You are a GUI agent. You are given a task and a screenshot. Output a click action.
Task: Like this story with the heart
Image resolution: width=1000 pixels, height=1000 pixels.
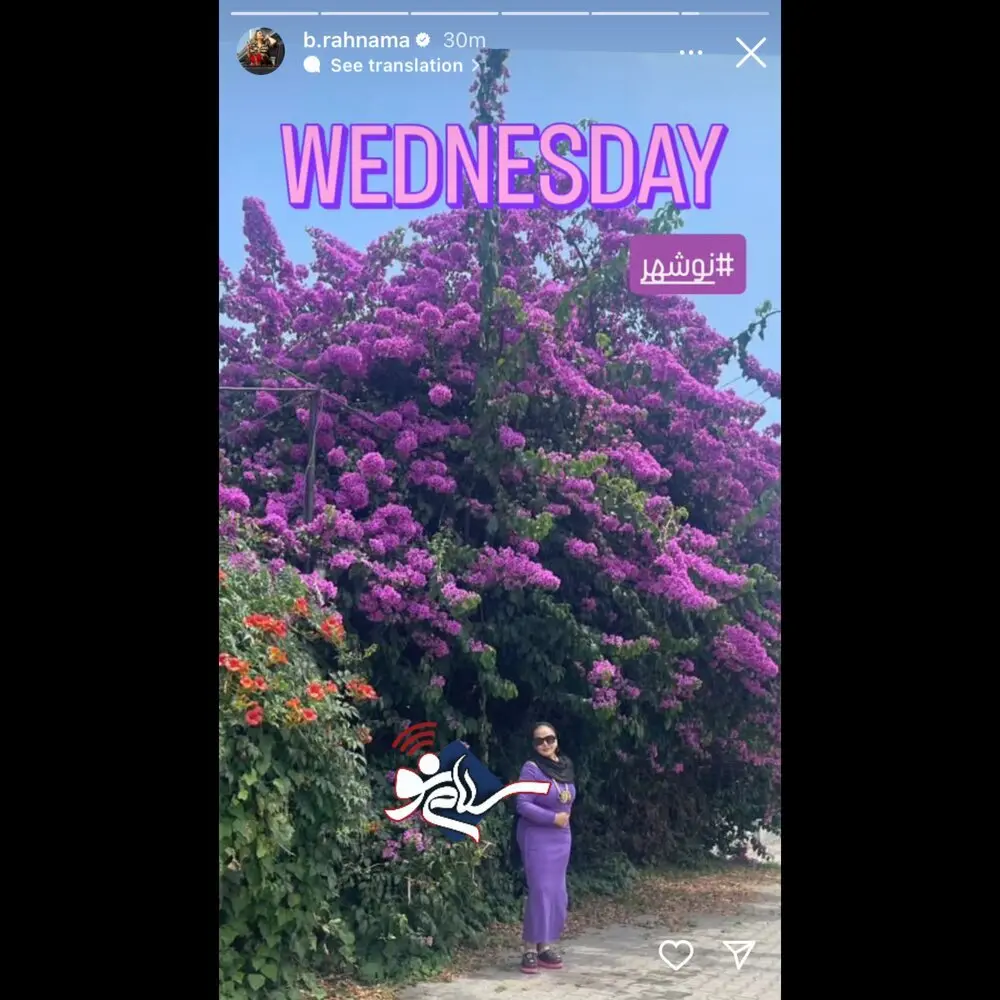click(676, 955)
